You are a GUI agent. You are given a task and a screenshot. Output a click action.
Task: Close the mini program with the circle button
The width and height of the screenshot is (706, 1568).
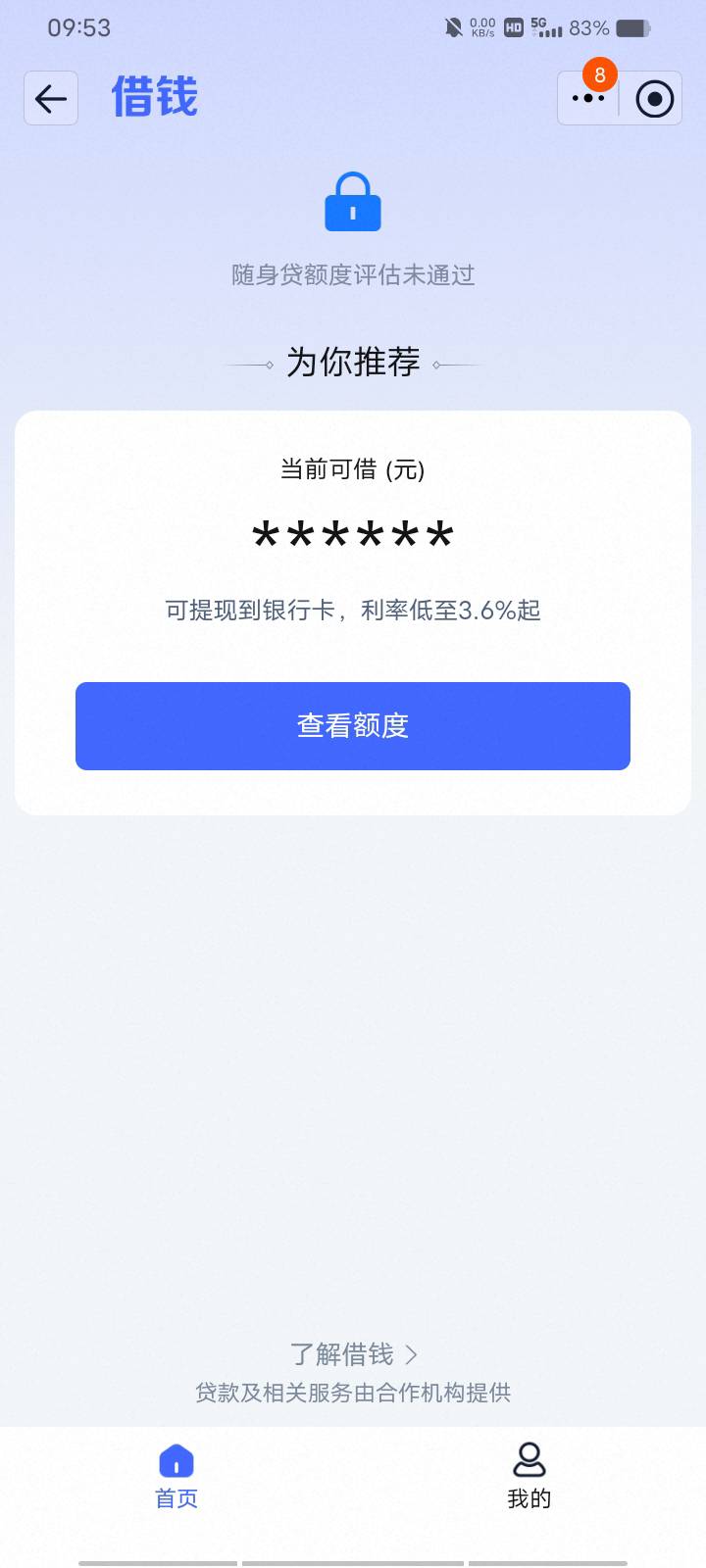click(654, 98)
